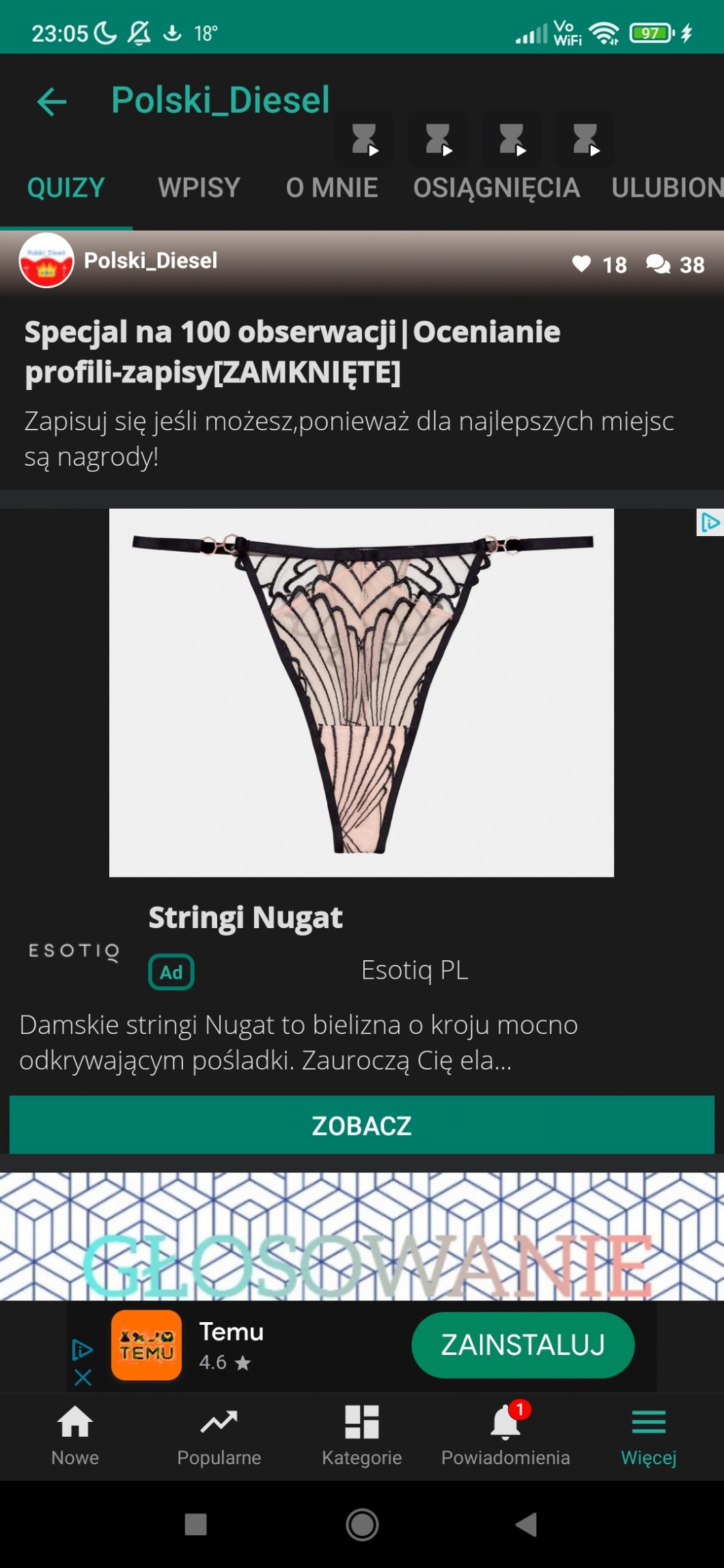Select the OSIĄGNIĘCIA tab
This screenshot has width=724, height=1568.
click(x=497, y=188)
